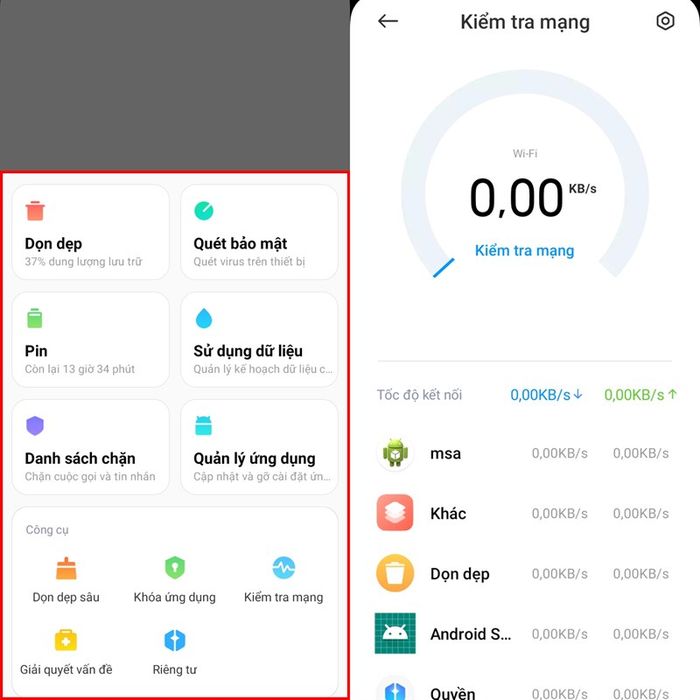
Task: Open the Pin battery card
Action: 91,340
